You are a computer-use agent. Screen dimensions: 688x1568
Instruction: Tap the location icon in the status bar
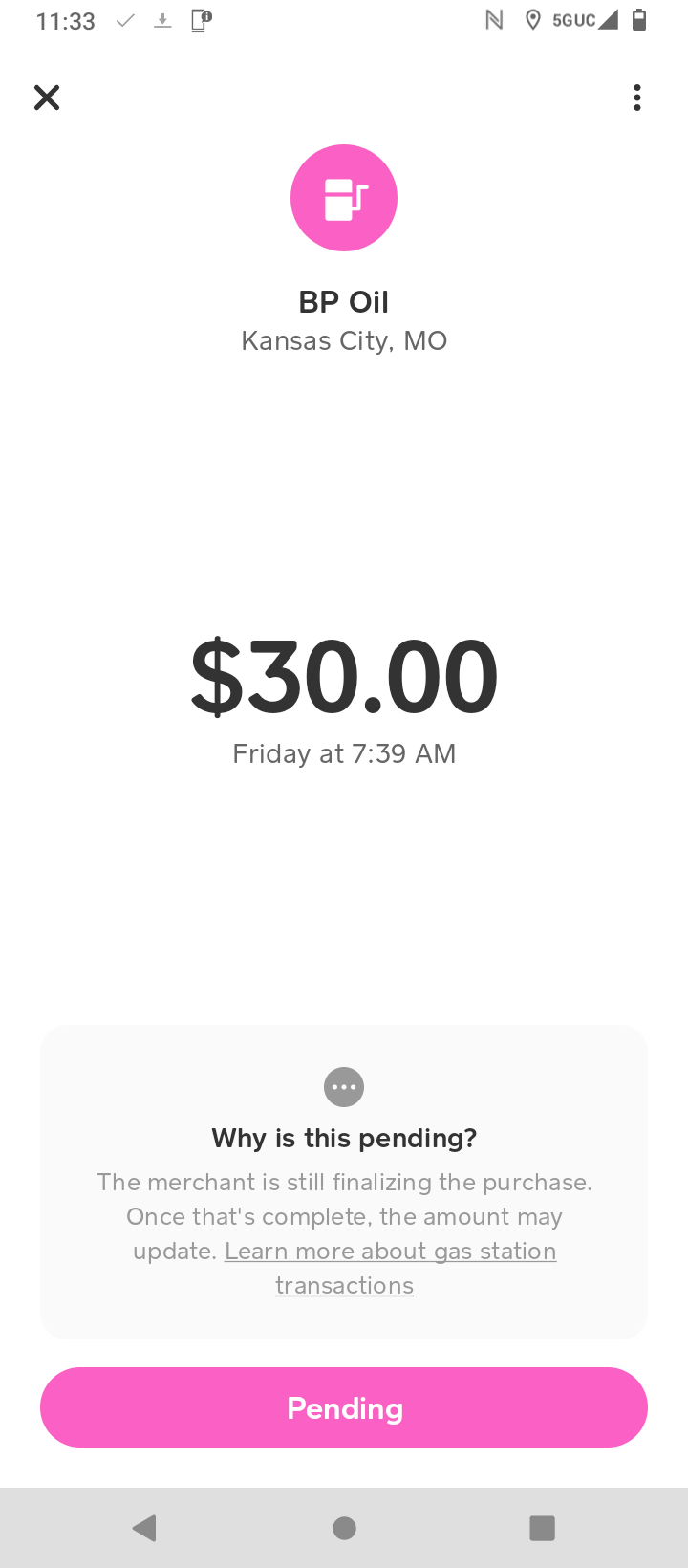point(532,19)
